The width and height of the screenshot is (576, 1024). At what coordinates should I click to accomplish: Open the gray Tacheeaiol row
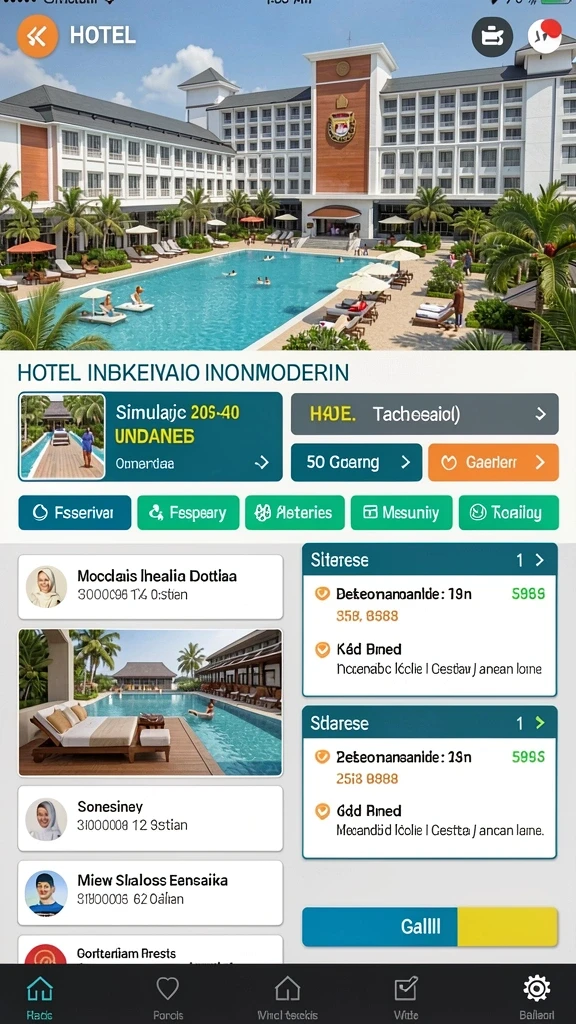pyautogui.click(x=424, y=413)
